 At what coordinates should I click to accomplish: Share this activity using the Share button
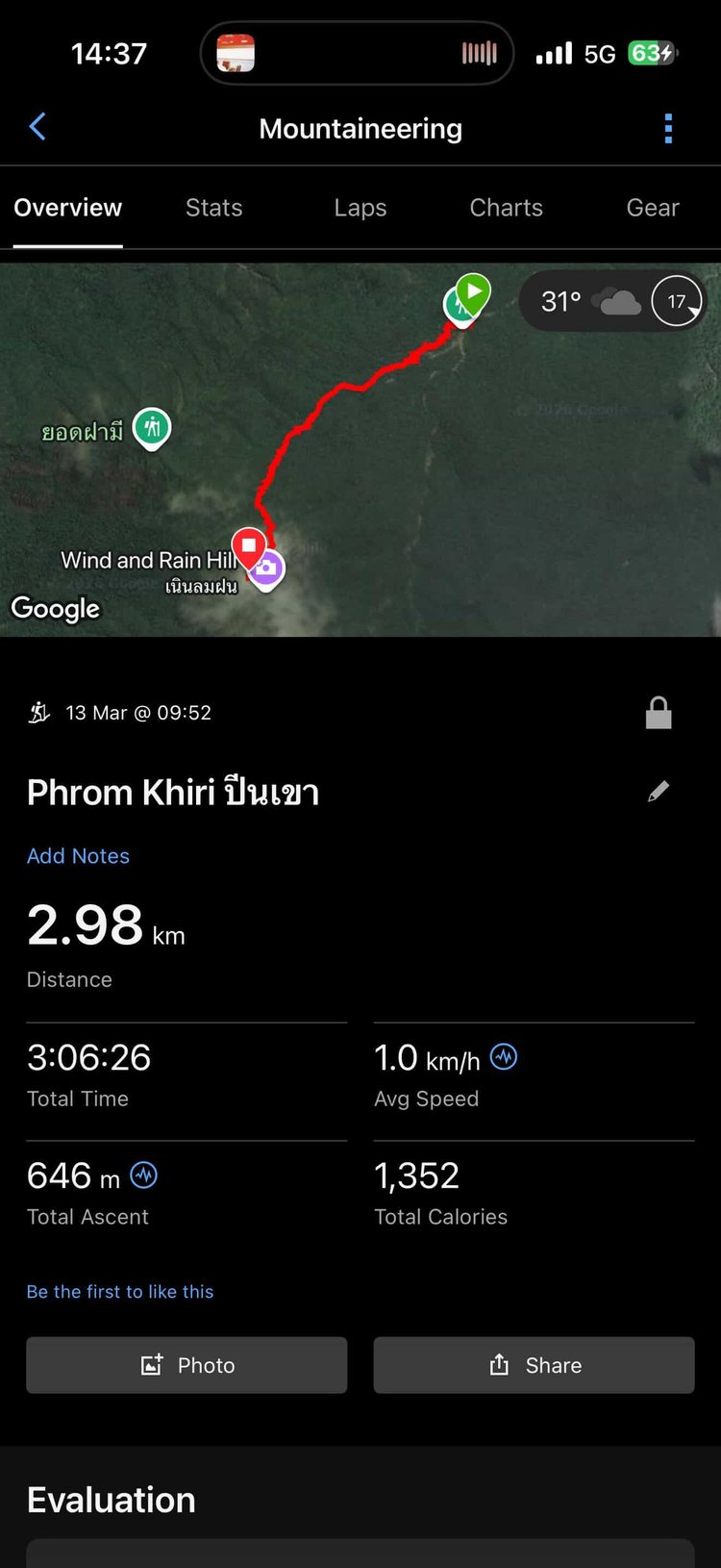(534, 1365)
